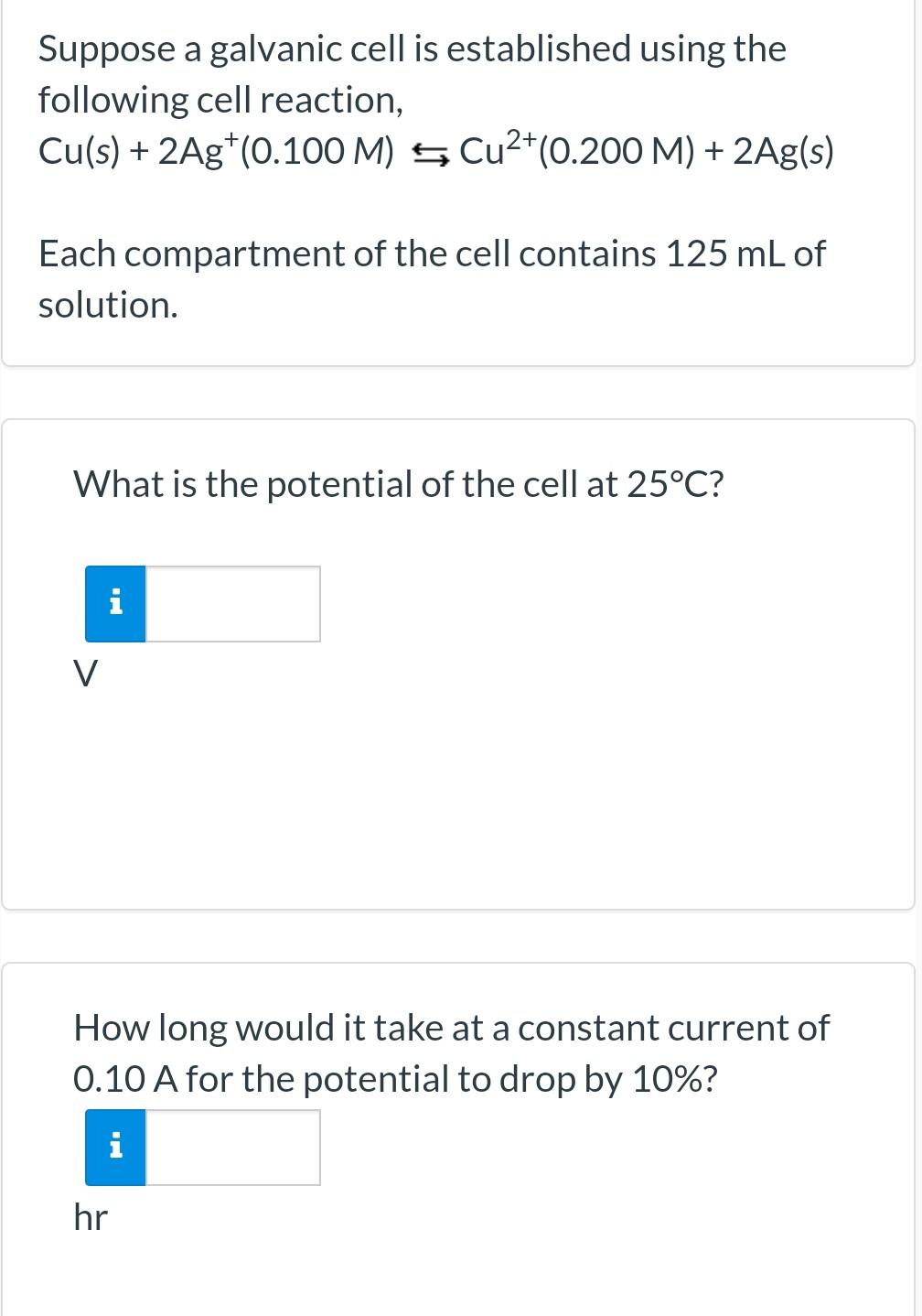The image size is (922, 1316).
Task: Open info icon beside the hours answer
Action: pos(115,1148)
